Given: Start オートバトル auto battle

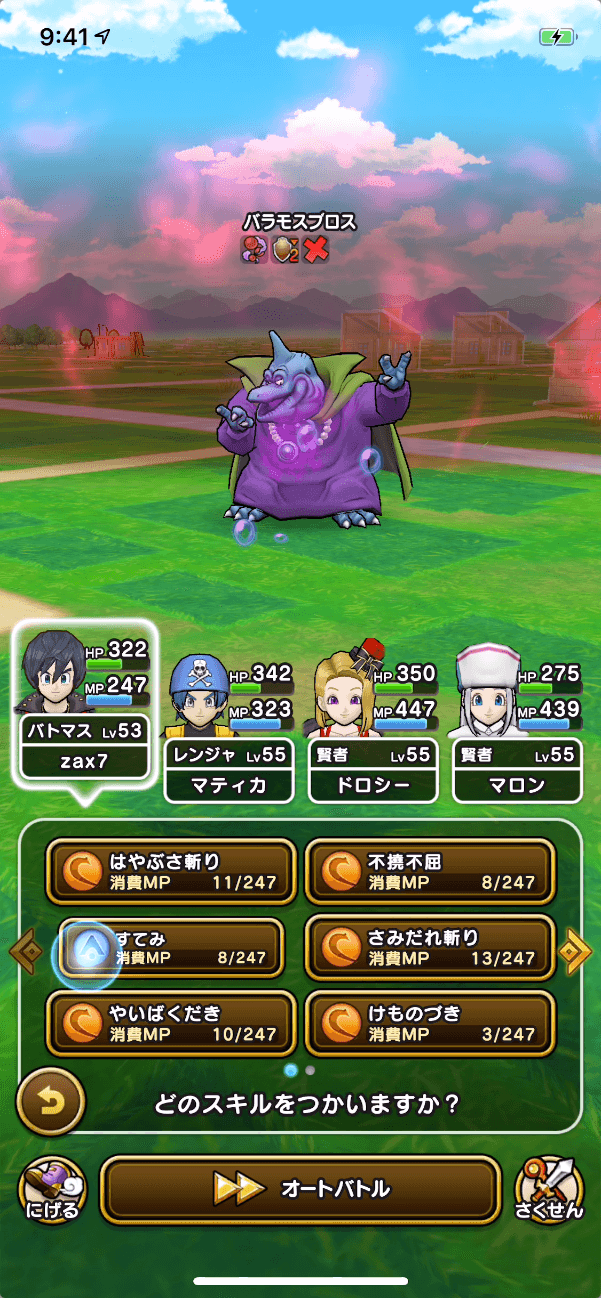Looking at the screenshot, I should coord(300,1189).
